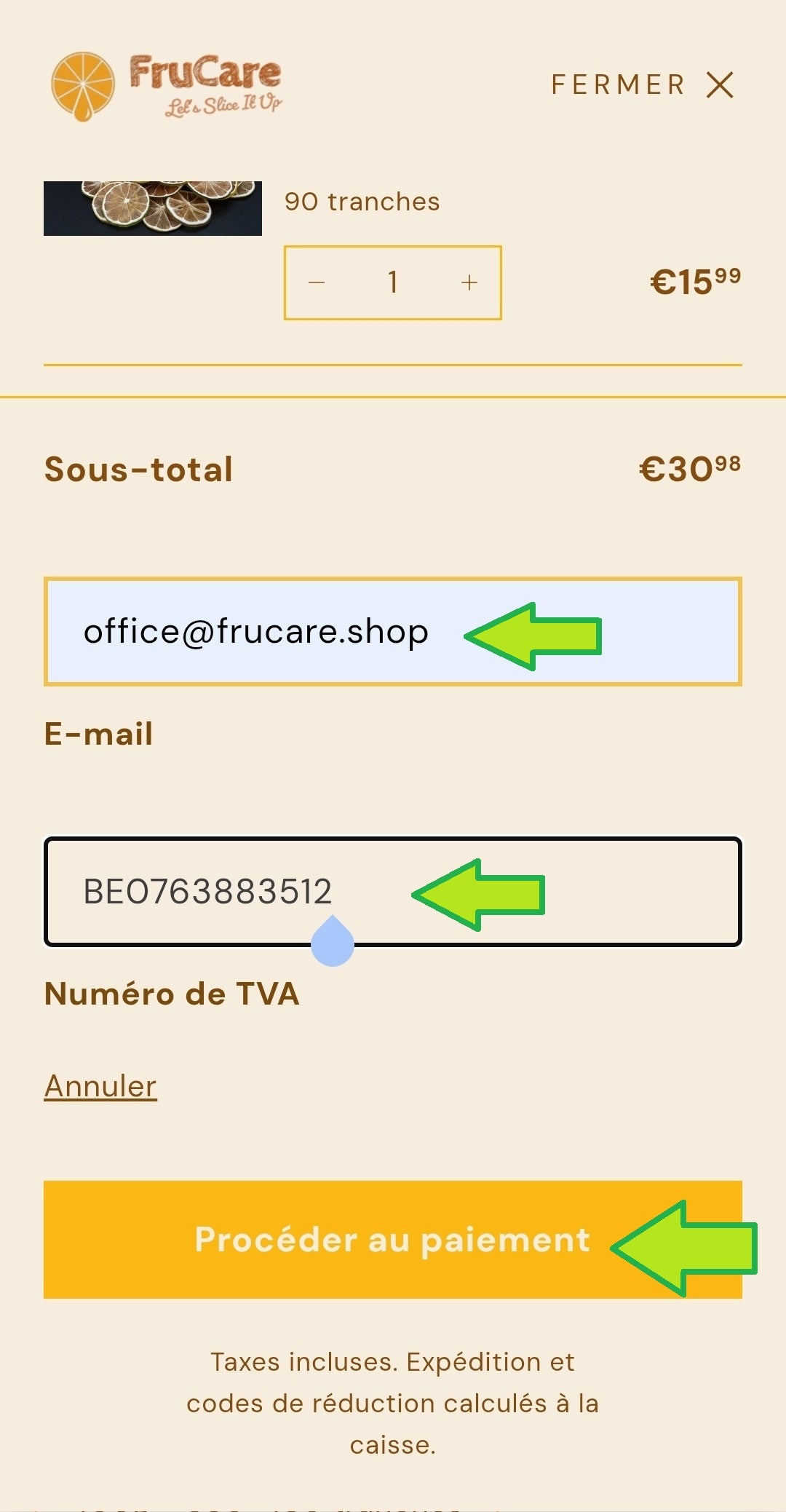Edit the Numéro de TVA field
Viewport: 786px width, 1512px height.
point(393,892)
